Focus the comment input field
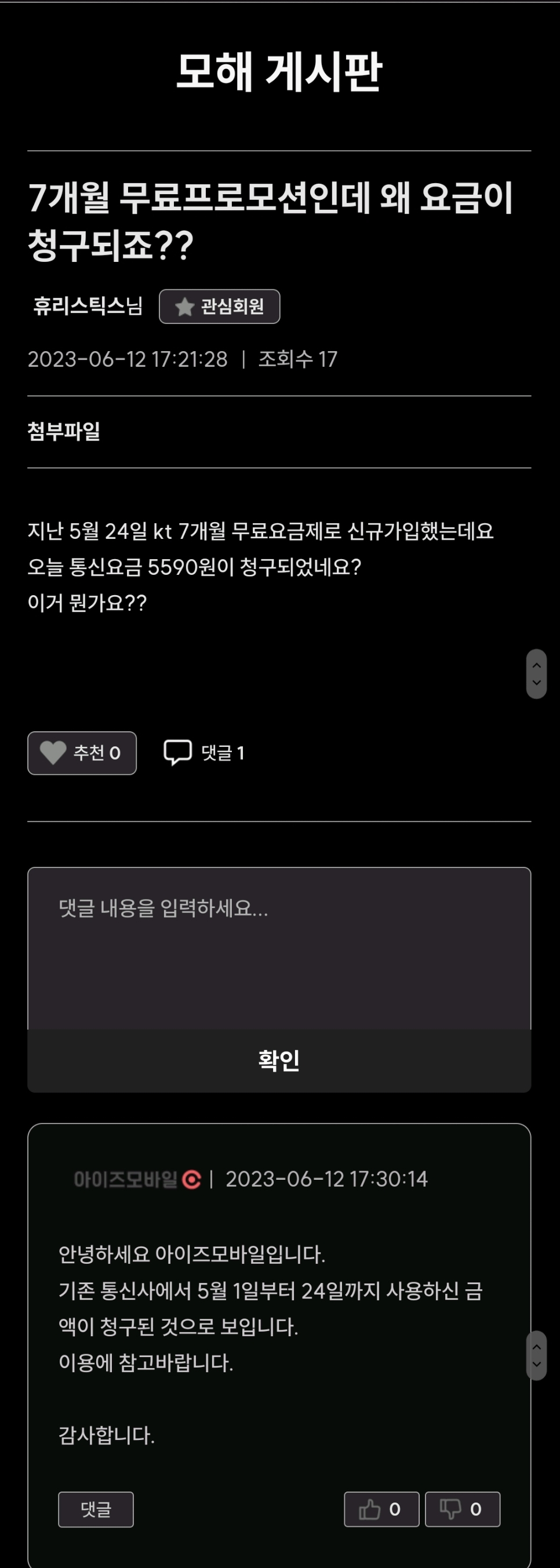The image size is (560, 1568). tap(279, 949)
